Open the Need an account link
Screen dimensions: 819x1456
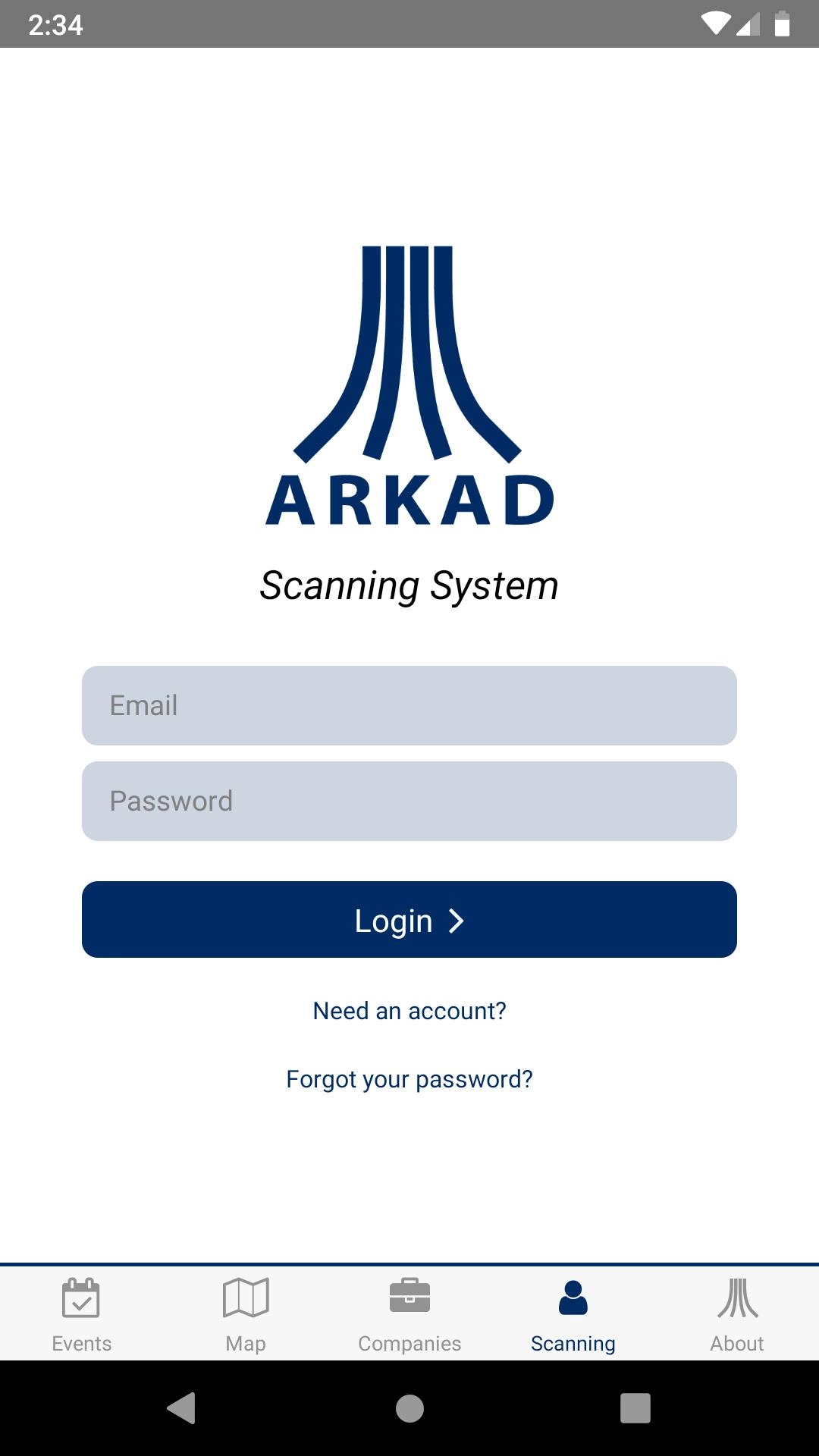tap(409, 1011)
